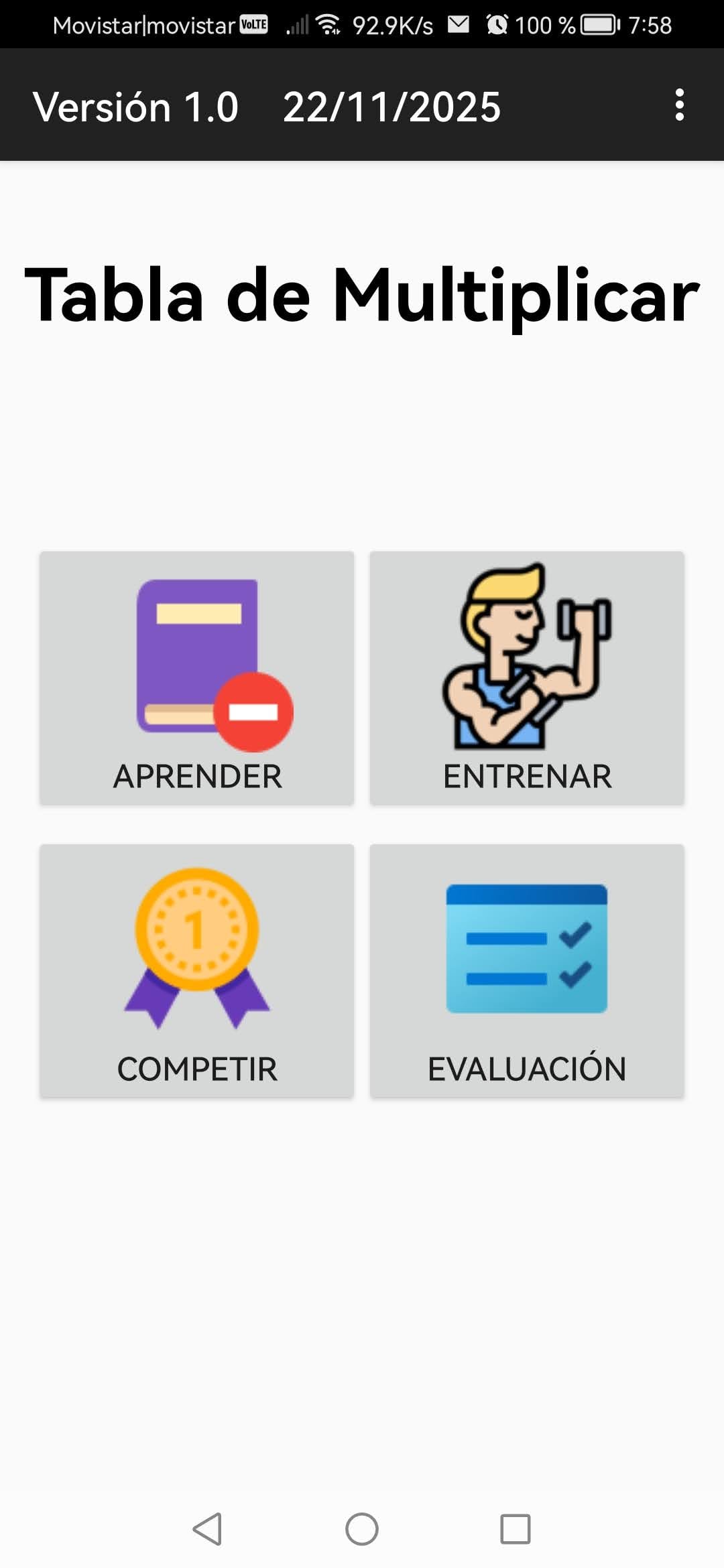724x1568 pixels.
Task: Enter the COMPETIR mode
Action: [x=196, y=970]
